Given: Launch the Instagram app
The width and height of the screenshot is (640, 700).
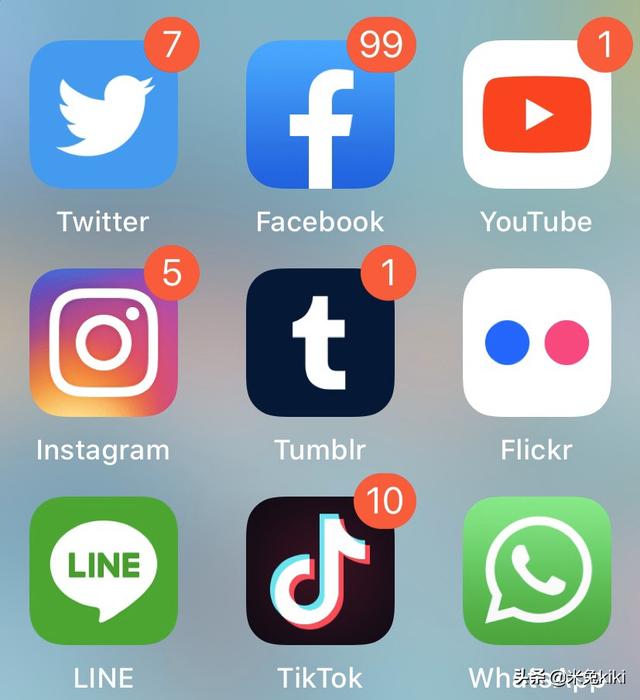Looking at the screenshot, I should 104,343.
